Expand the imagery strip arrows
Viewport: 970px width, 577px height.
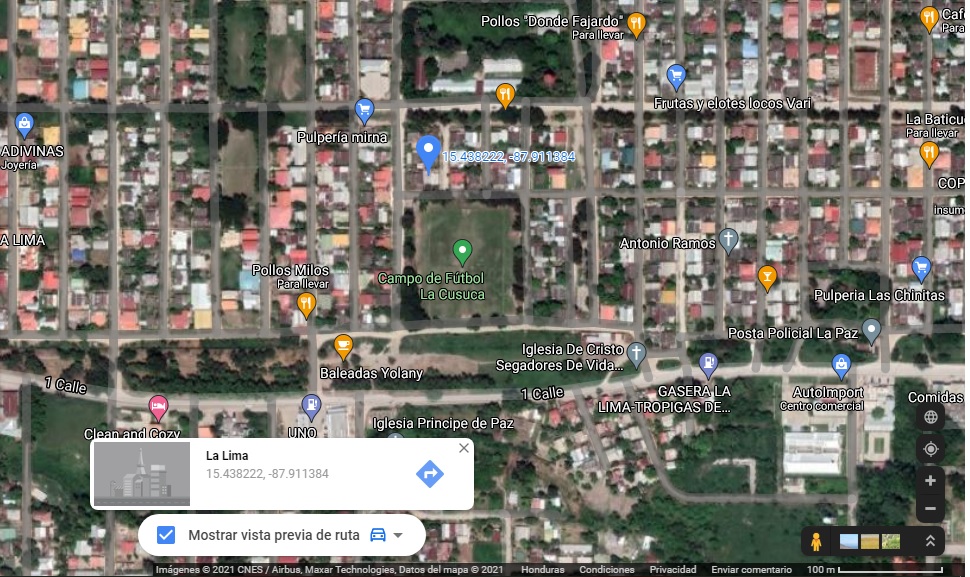coord(930,541)
